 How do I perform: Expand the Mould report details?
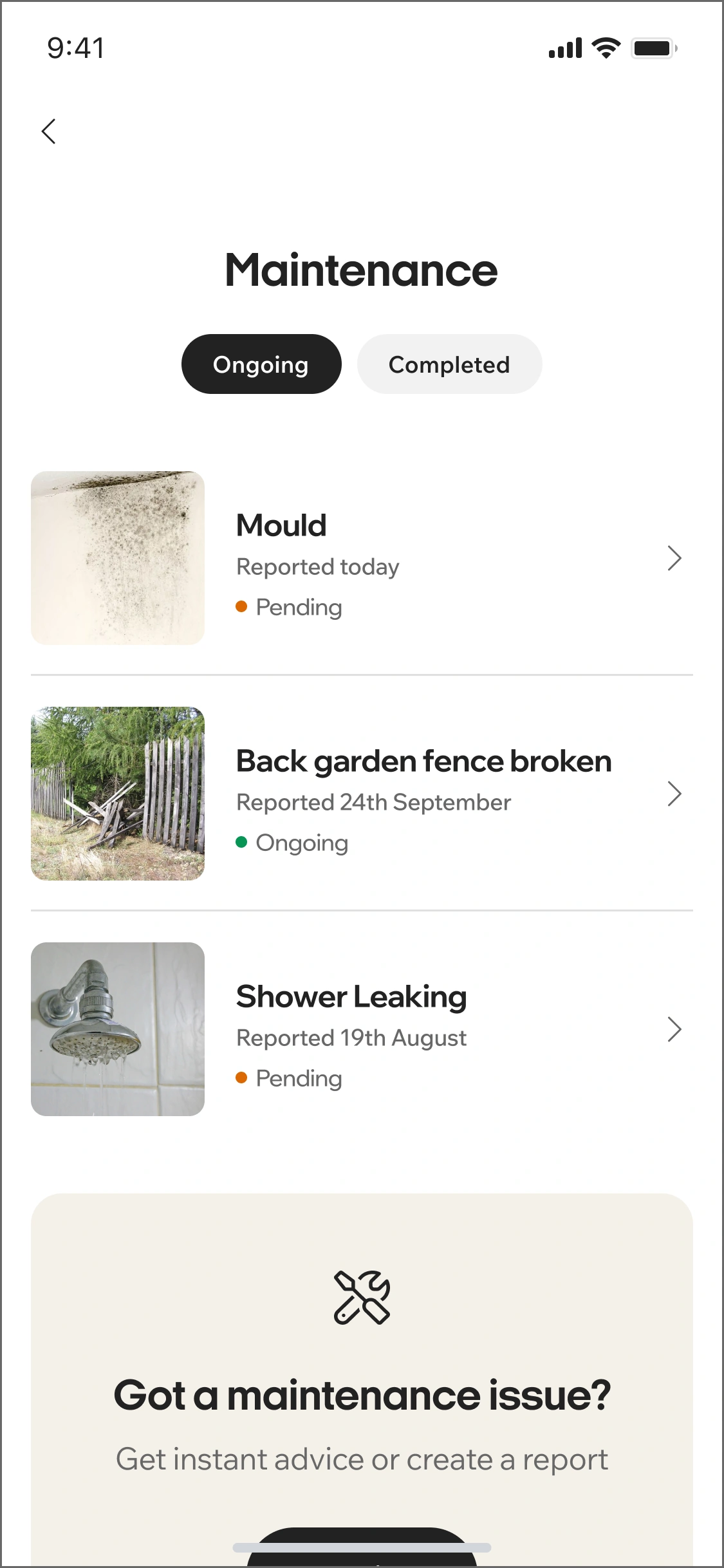click(674, 558)
